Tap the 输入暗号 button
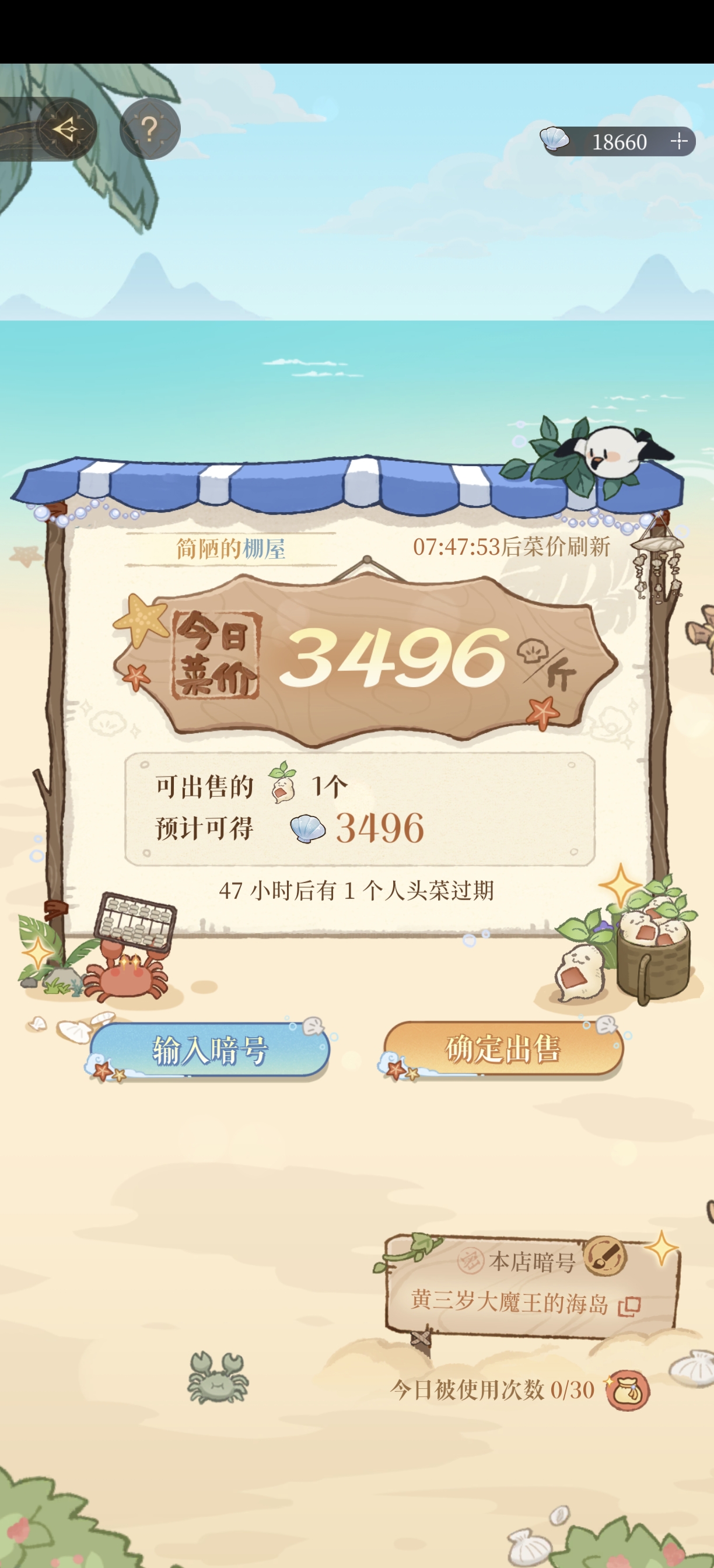The width and height of the screenshot is (714, 1568). point(209,1050)
